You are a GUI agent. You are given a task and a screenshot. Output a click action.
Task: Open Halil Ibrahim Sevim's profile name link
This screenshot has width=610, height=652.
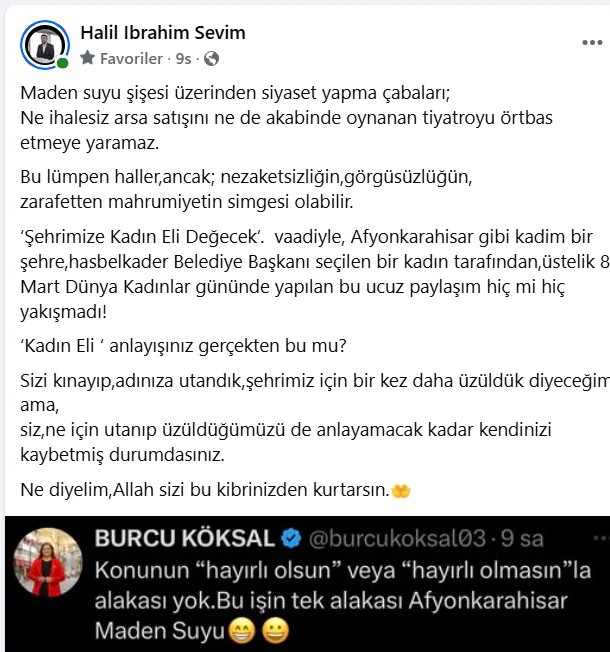(162, 33)
